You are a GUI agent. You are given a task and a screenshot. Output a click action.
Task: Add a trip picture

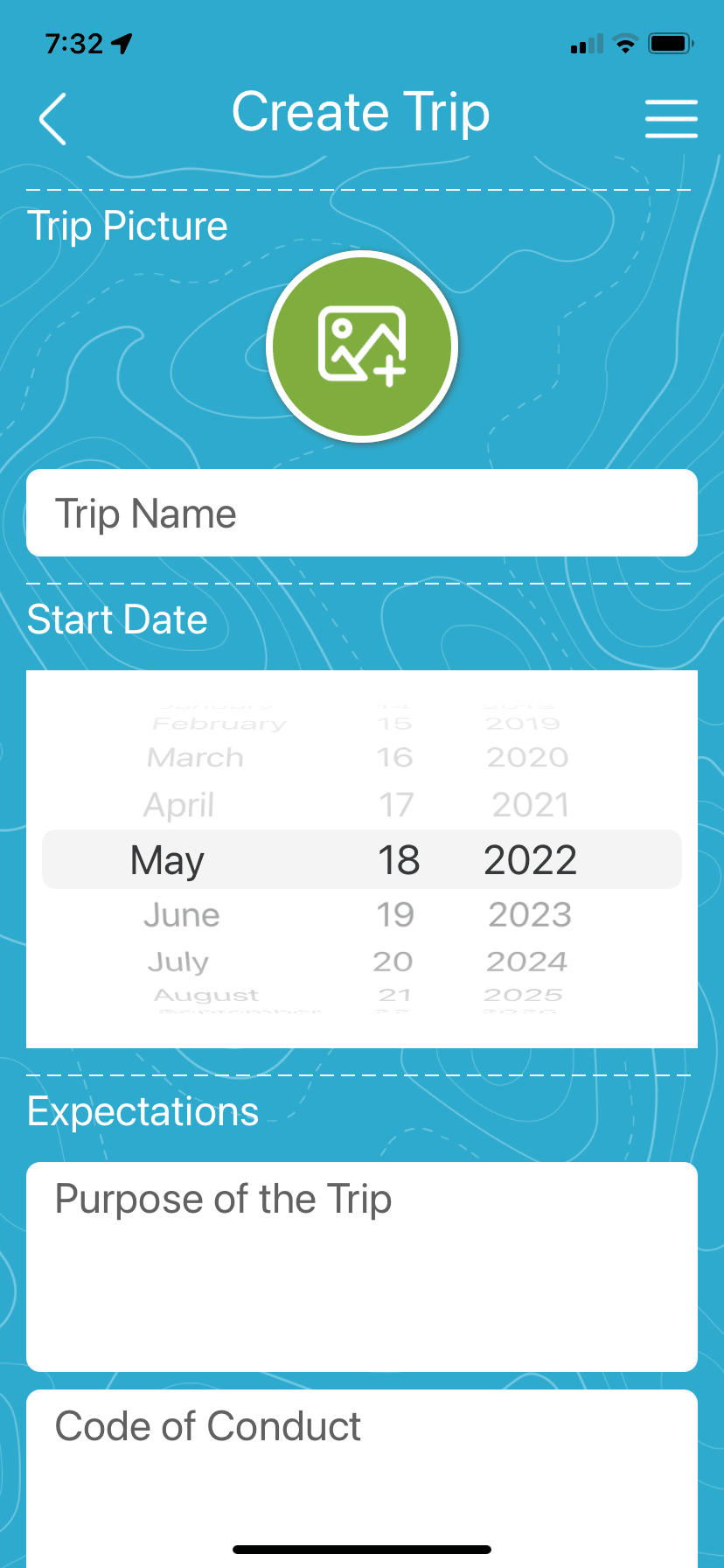point(362,346)
